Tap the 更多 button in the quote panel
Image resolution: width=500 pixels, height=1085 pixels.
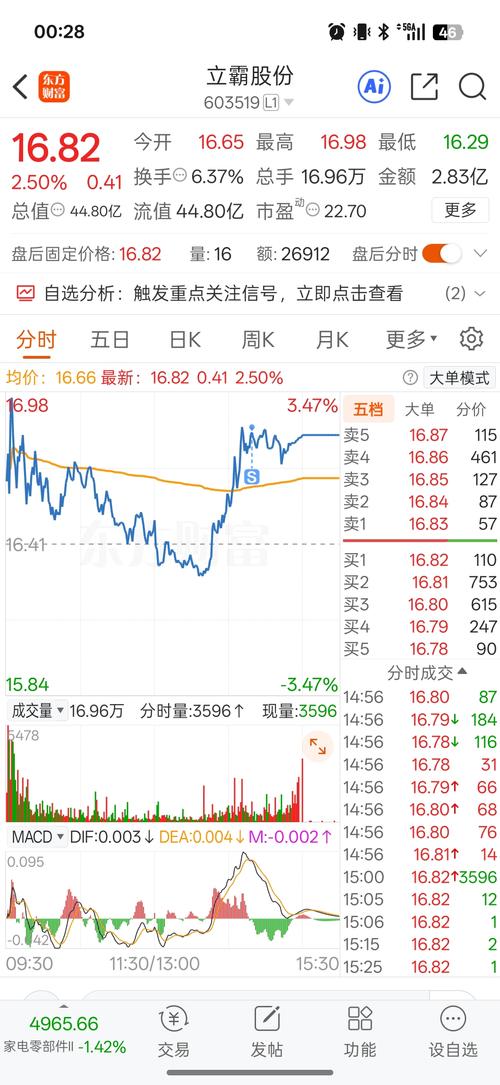coord(461,210)
